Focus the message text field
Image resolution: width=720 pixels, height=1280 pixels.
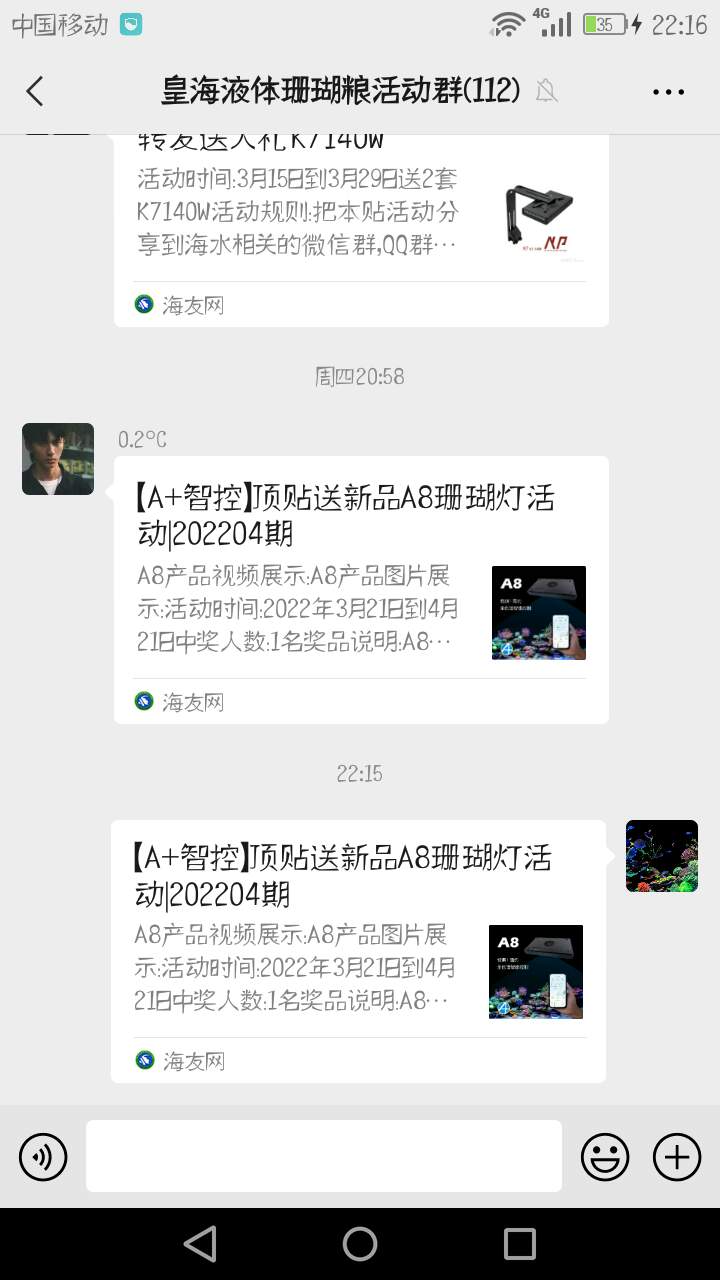click(x=323, y=1156)
